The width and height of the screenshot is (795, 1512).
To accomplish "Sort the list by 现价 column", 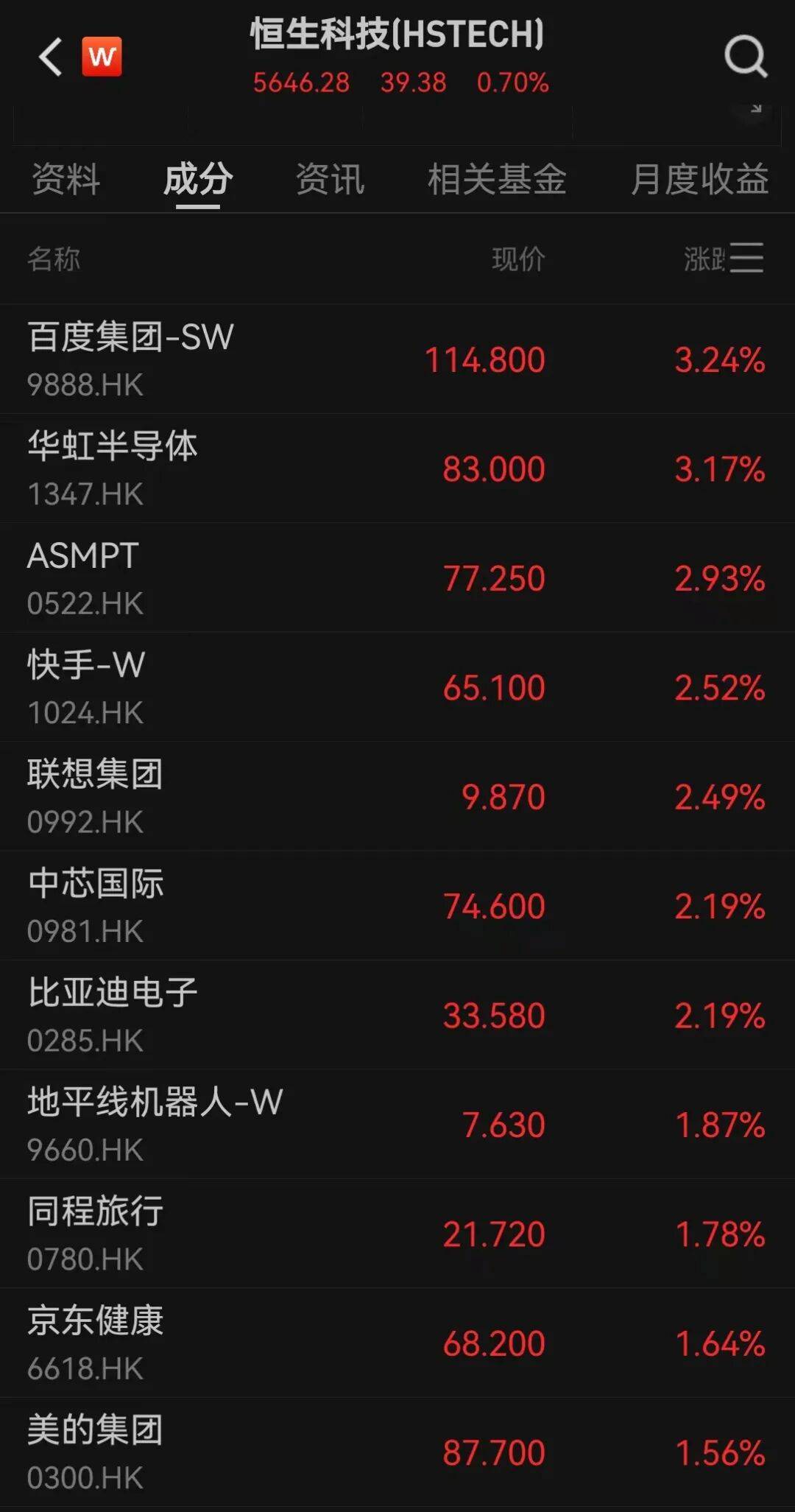I will tap(518, 259).
